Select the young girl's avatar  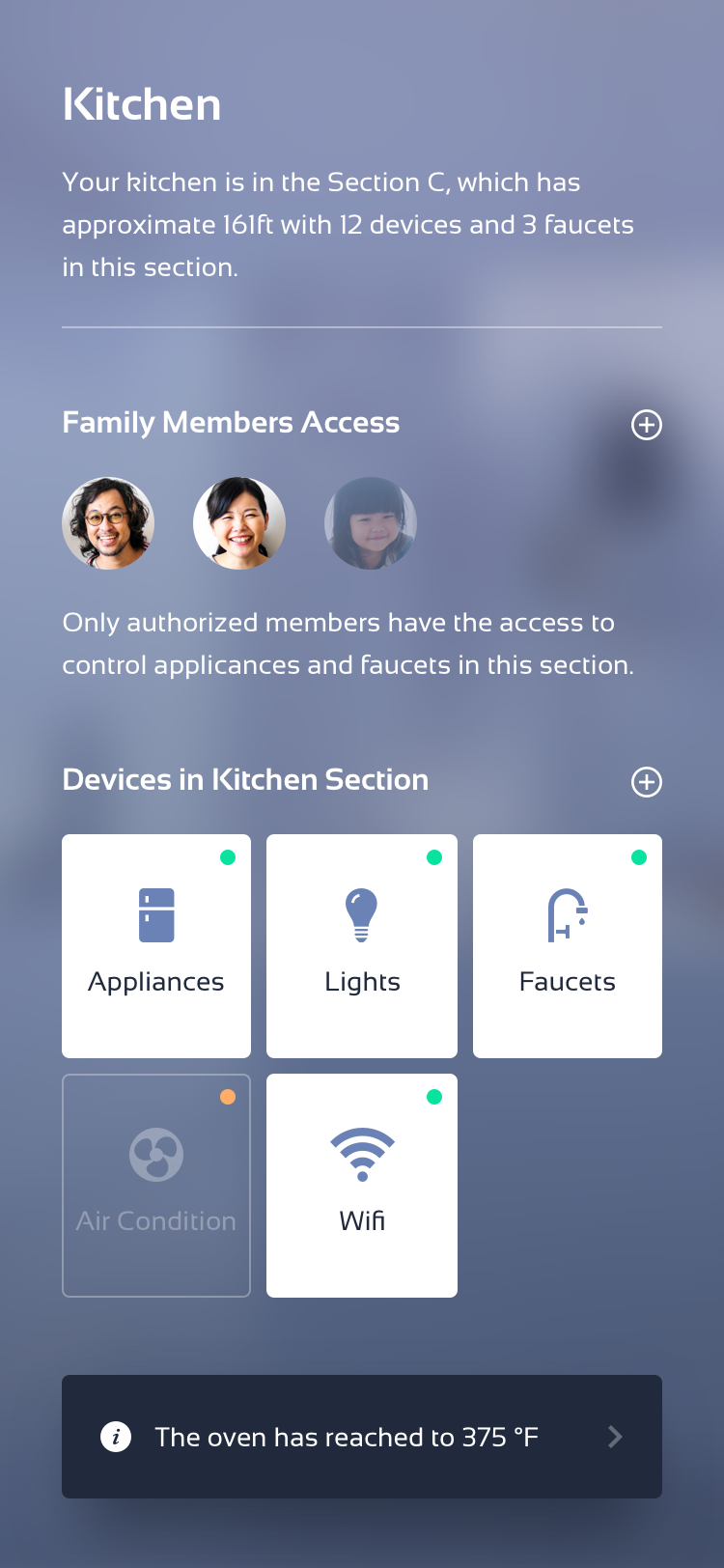[x=371, y=523]
